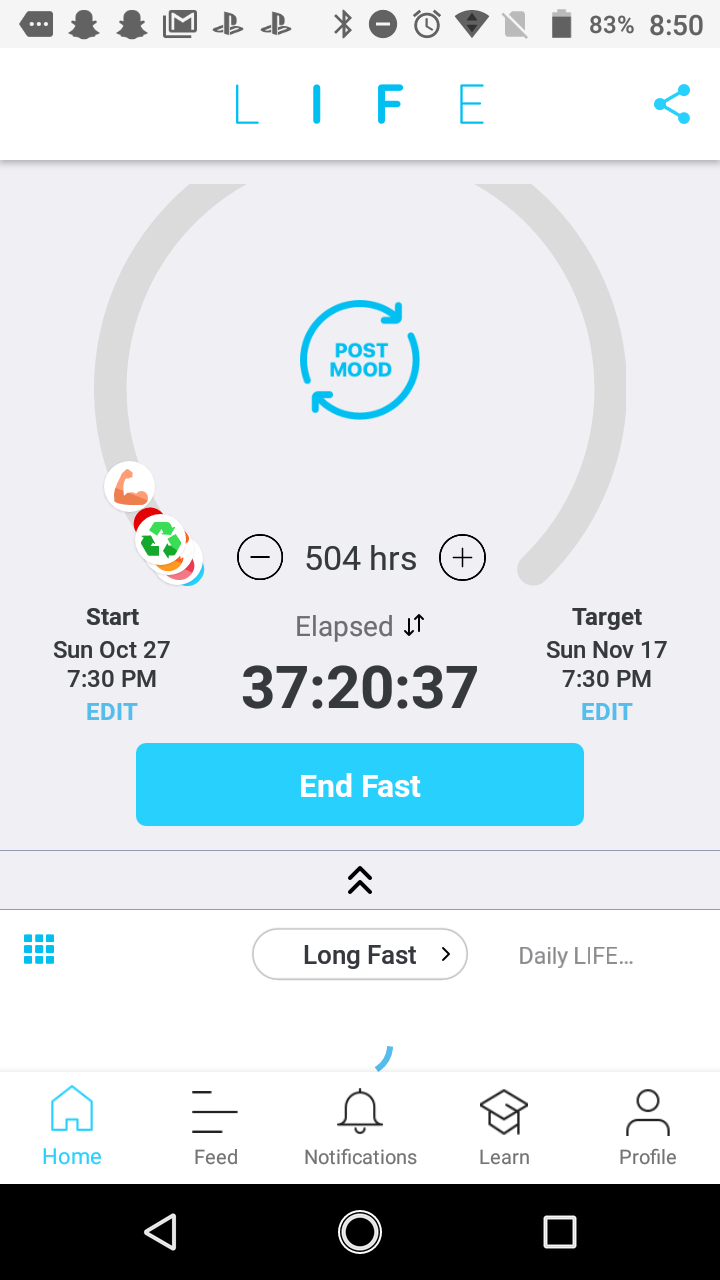This screenshot has width=720, height=1280.
Task: Tap the system back button
Action: pos(160,1232)
